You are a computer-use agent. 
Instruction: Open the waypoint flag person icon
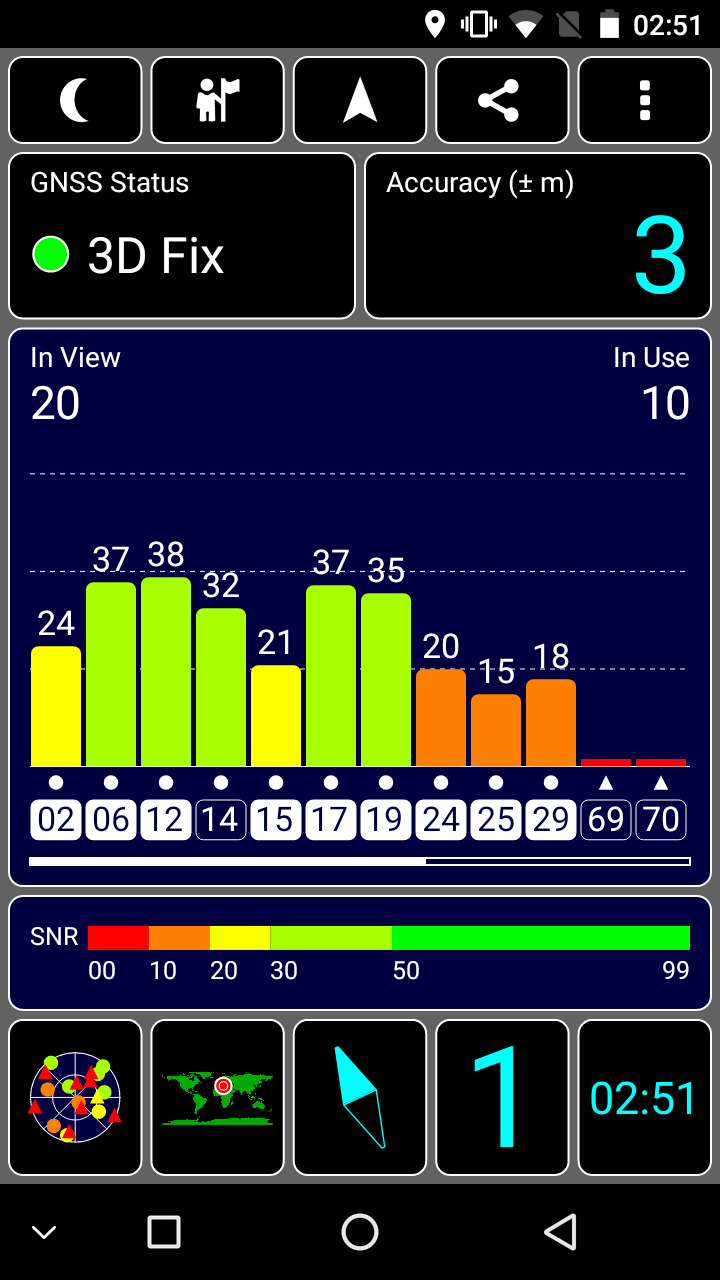217,100
